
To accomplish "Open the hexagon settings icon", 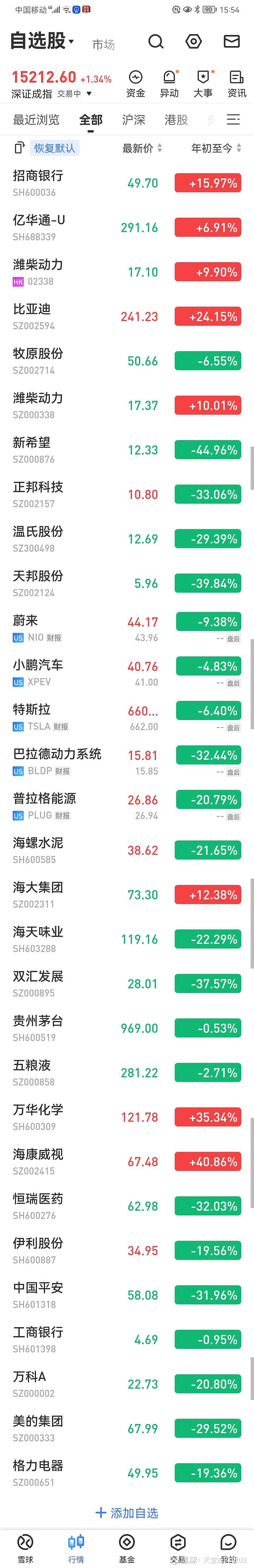I will tap(193, 41).
